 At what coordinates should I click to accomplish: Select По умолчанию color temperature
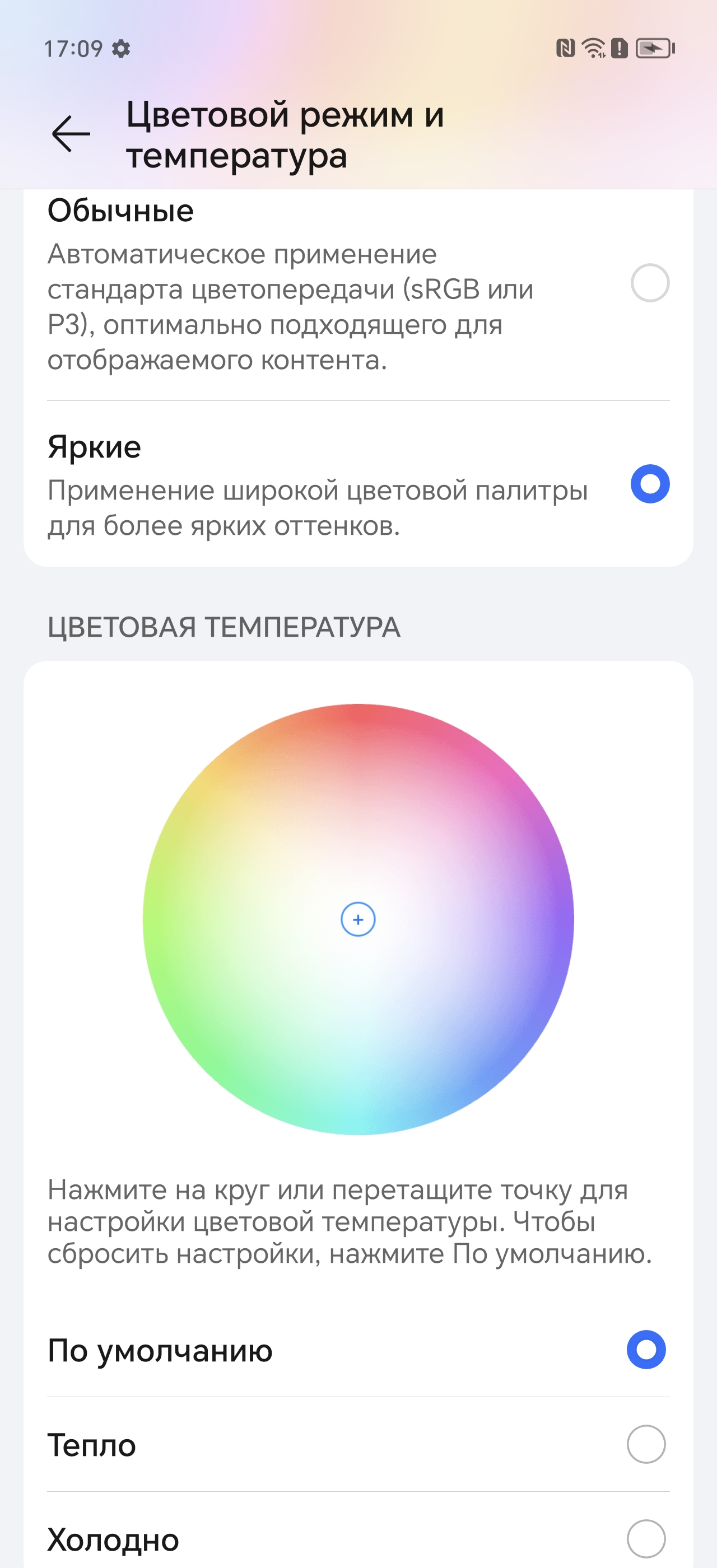coord(646,1350)
